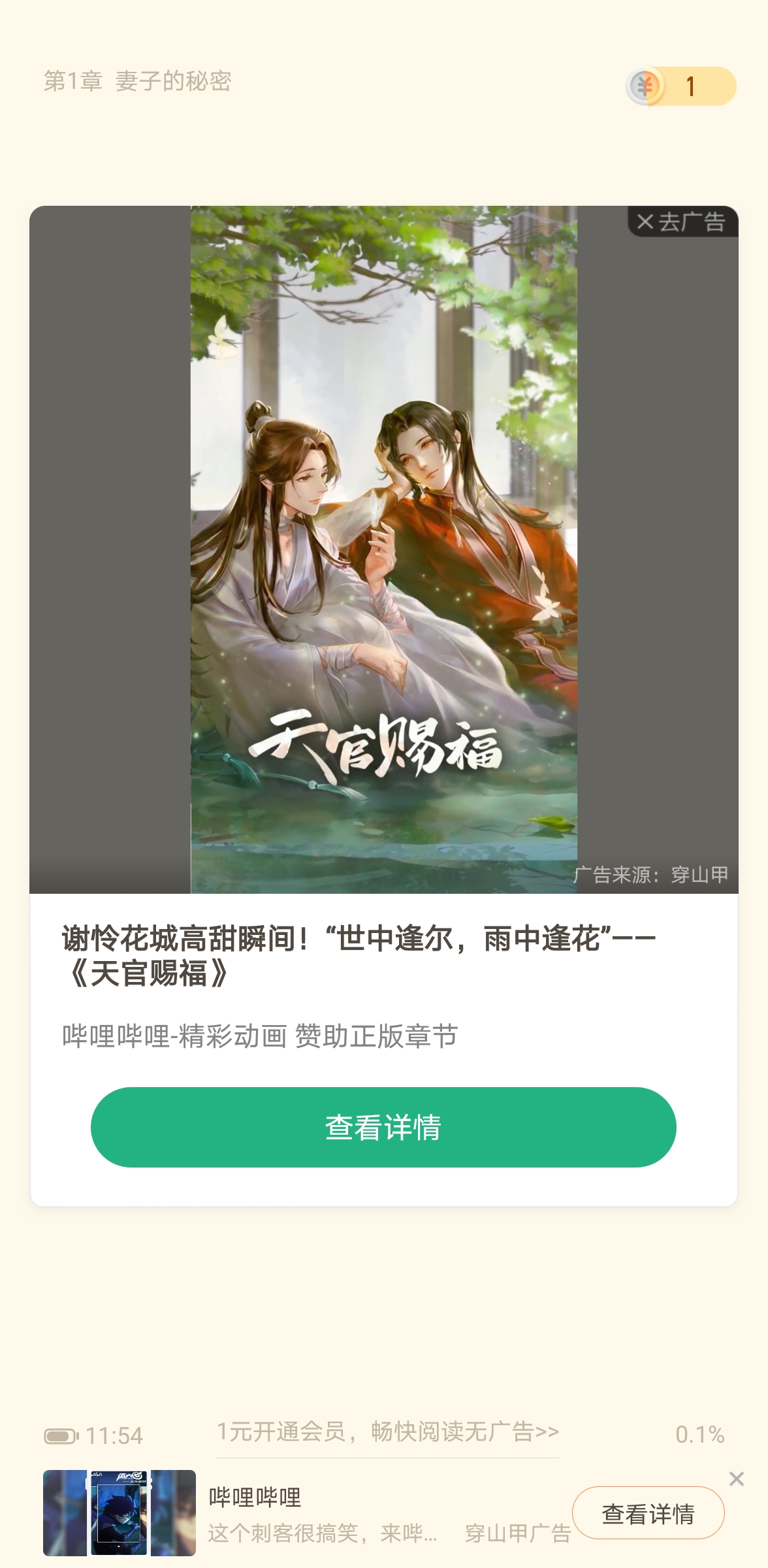This screenshot has width=768, height=1568.
Task: Open the 1元开通会员 membership link
Action: (x=388, y=1431)
